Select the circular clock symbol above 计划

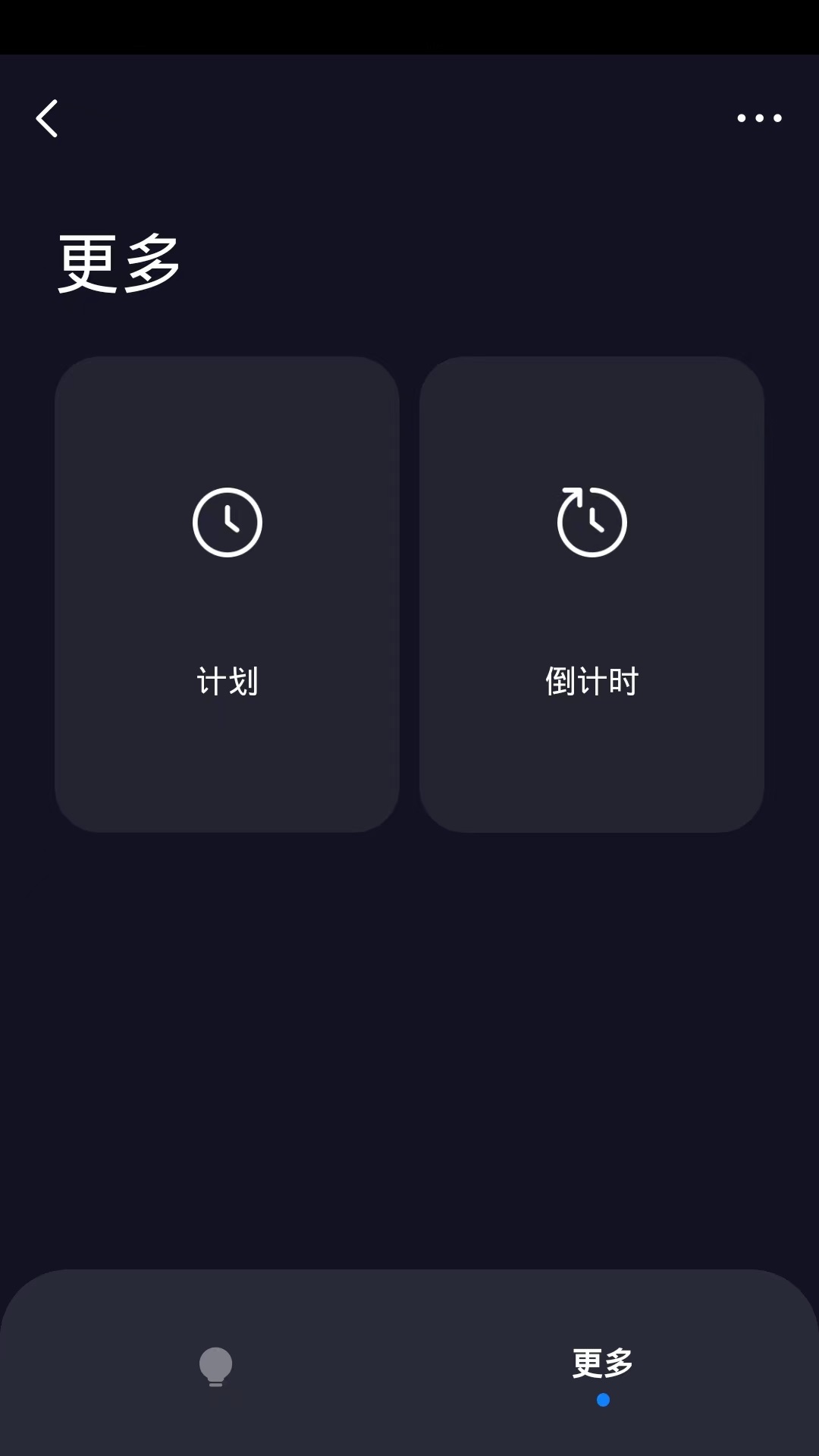[227, 522]
